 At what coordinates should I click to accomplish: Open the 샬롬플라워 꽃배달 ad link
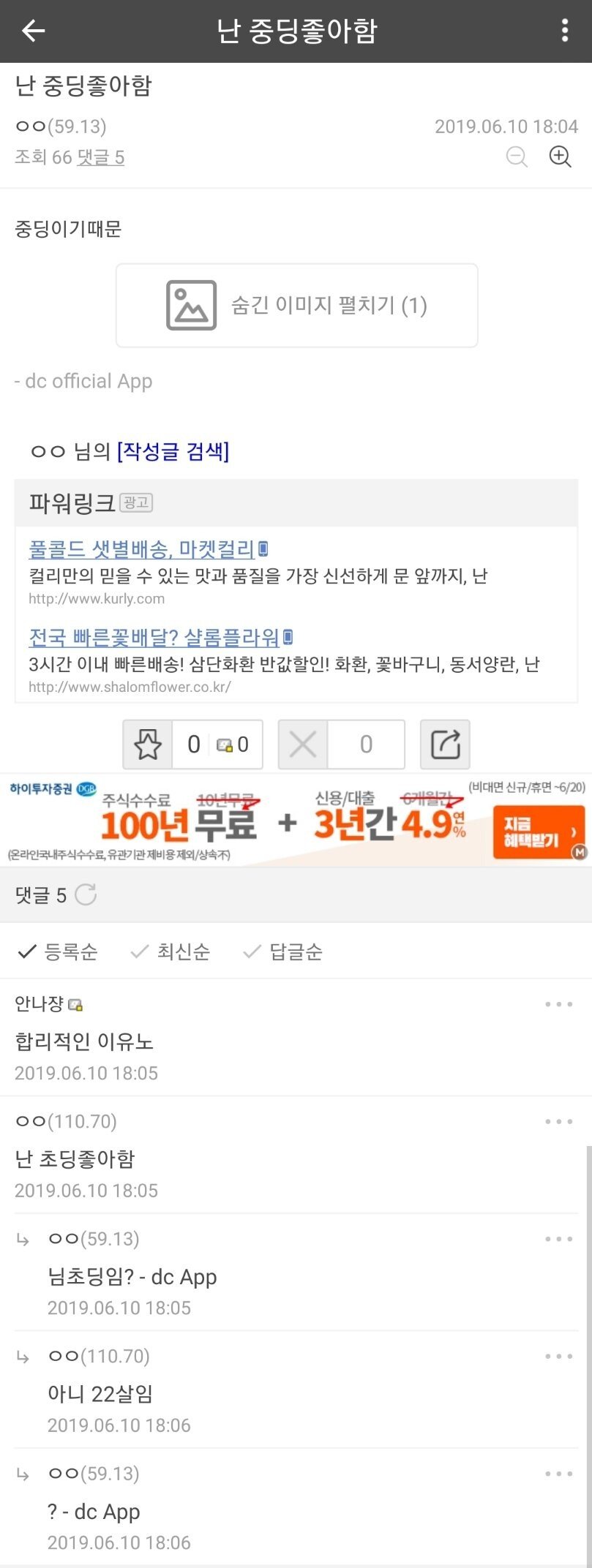click(x=154, y=637)
